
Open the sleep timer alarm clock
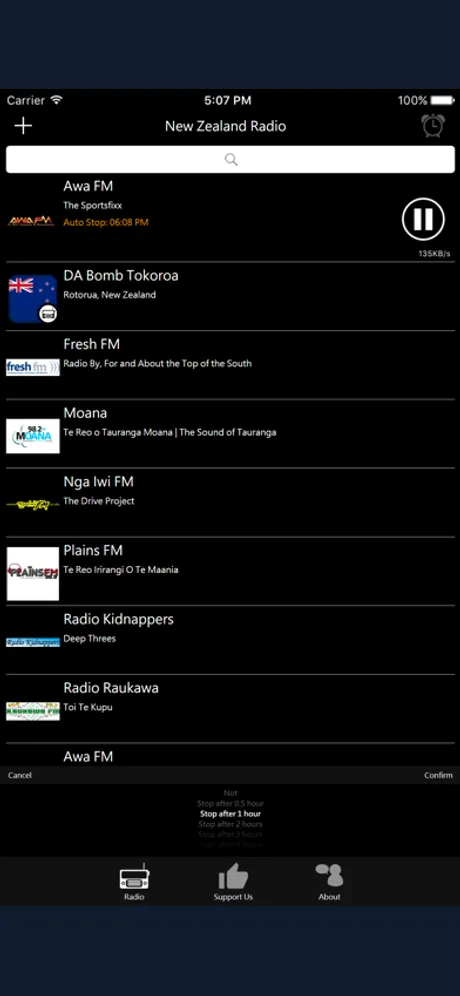(433, 125)
